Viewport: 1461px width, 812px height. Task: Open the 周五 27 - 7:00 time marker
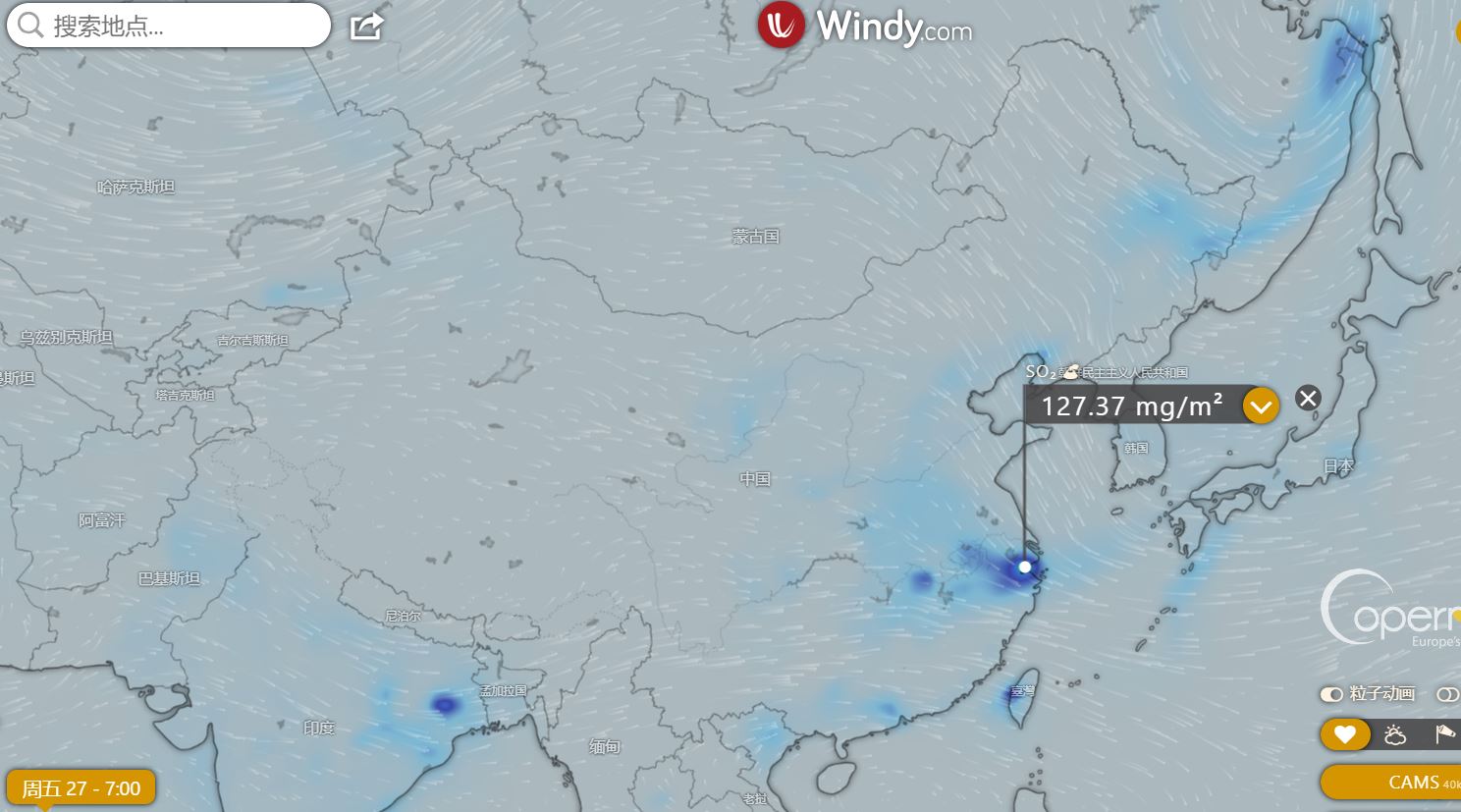click(81, 788)
